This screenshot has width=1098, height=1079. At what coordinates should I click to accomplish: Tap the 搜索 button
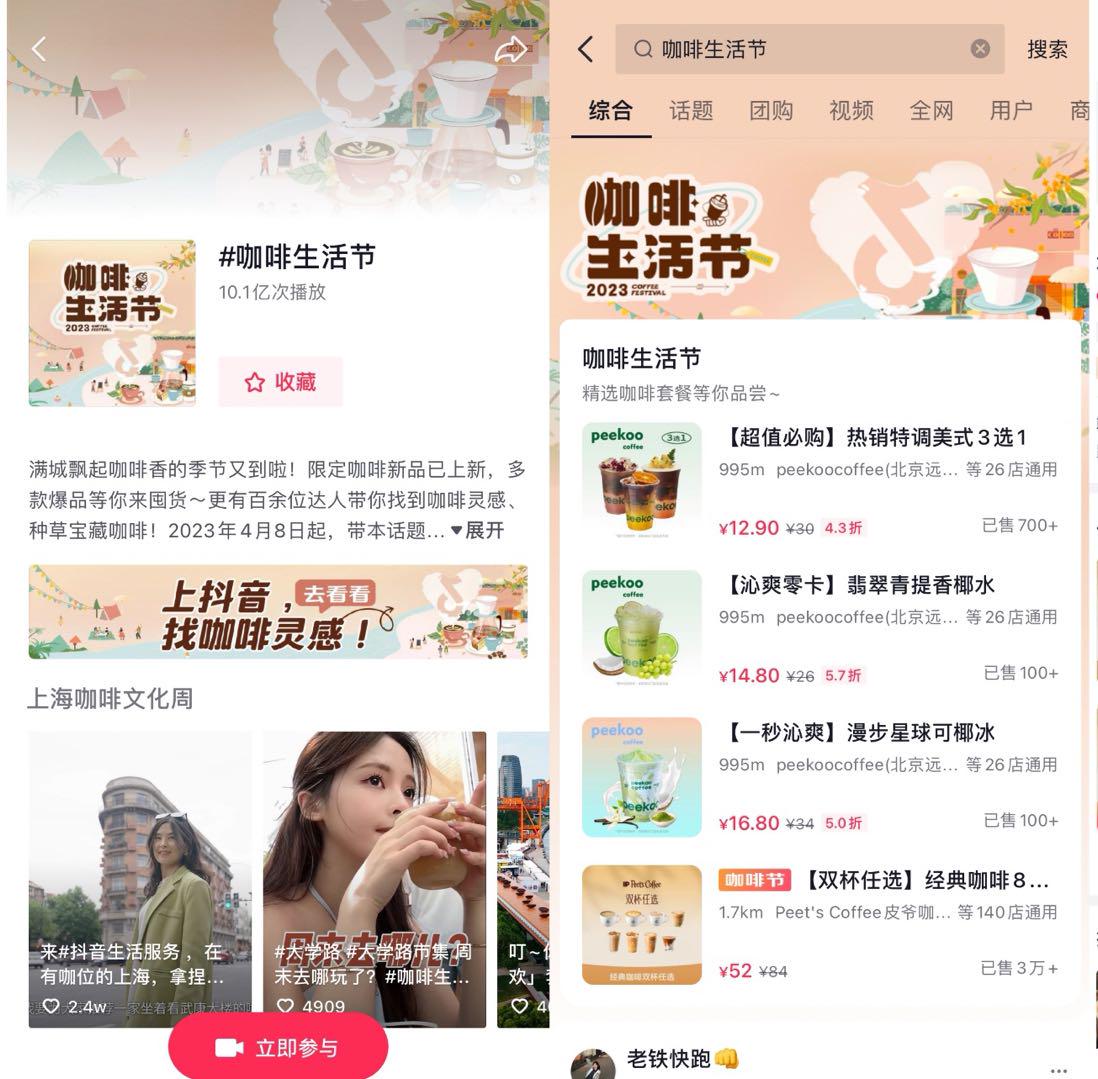pyautogui.click(x=1047, y=49)
